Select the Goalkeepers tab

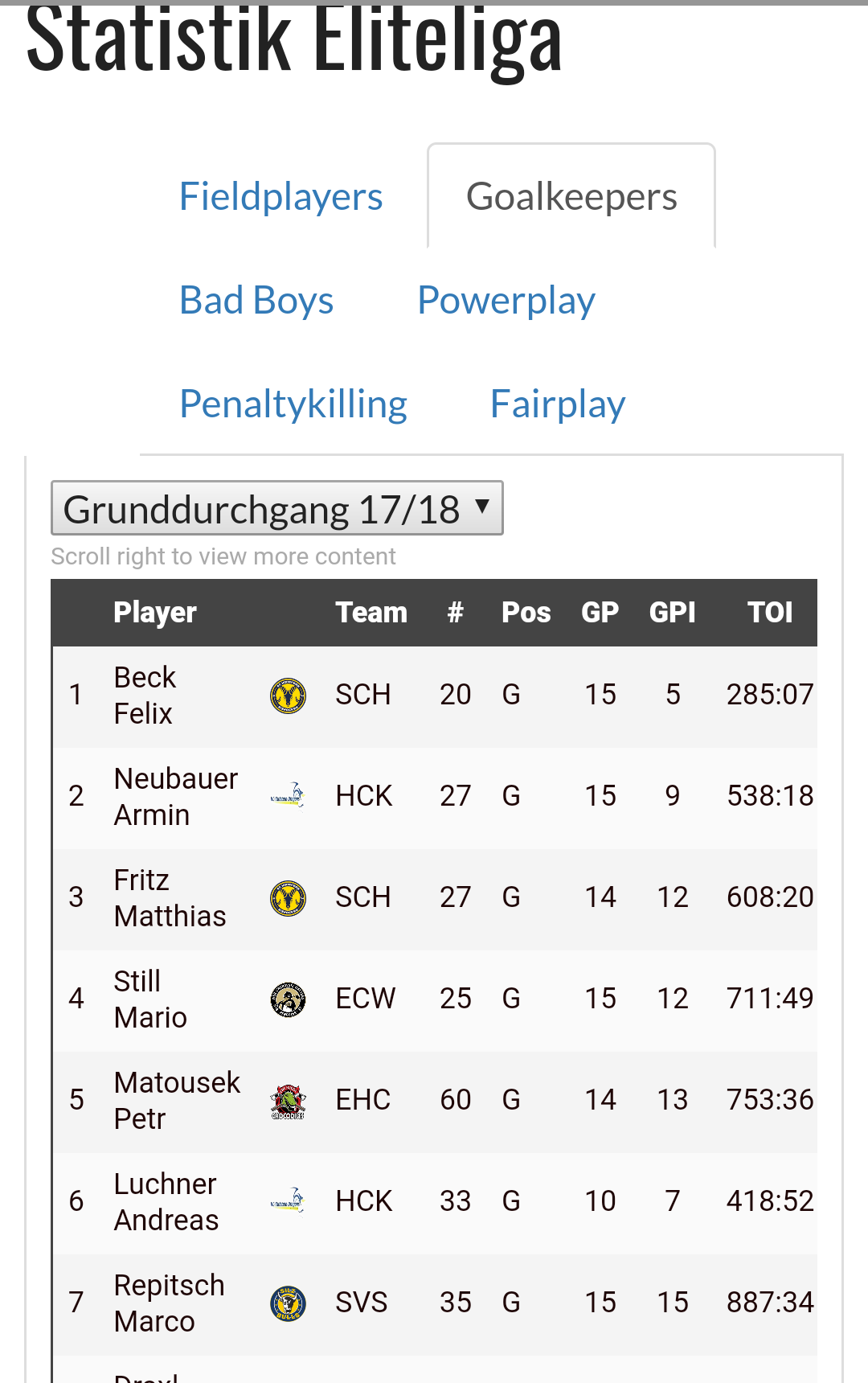click(x=571, y=197)
